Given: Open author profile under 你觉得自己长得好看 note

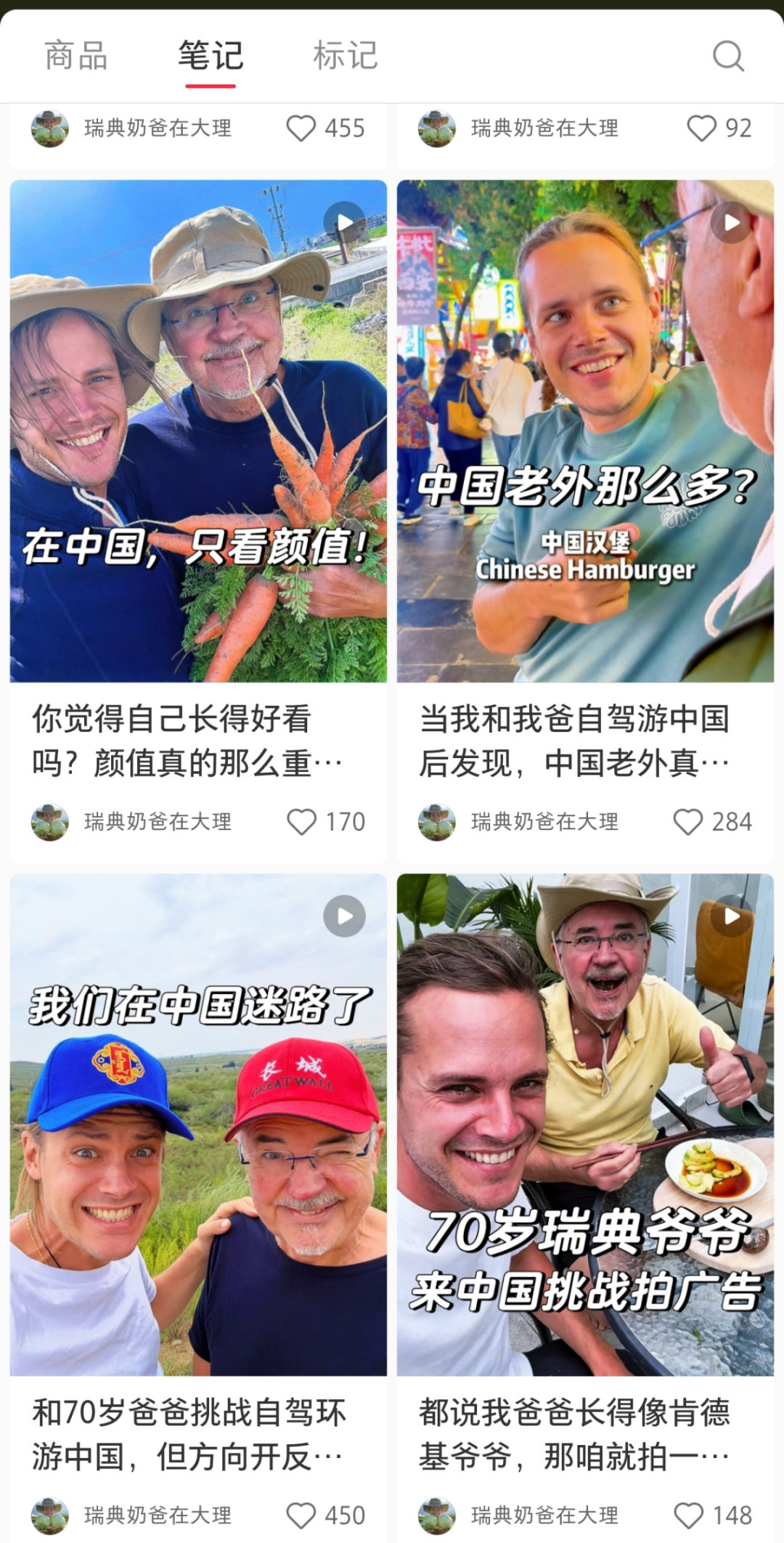Looking at the screenshot, I should (50, 822).
